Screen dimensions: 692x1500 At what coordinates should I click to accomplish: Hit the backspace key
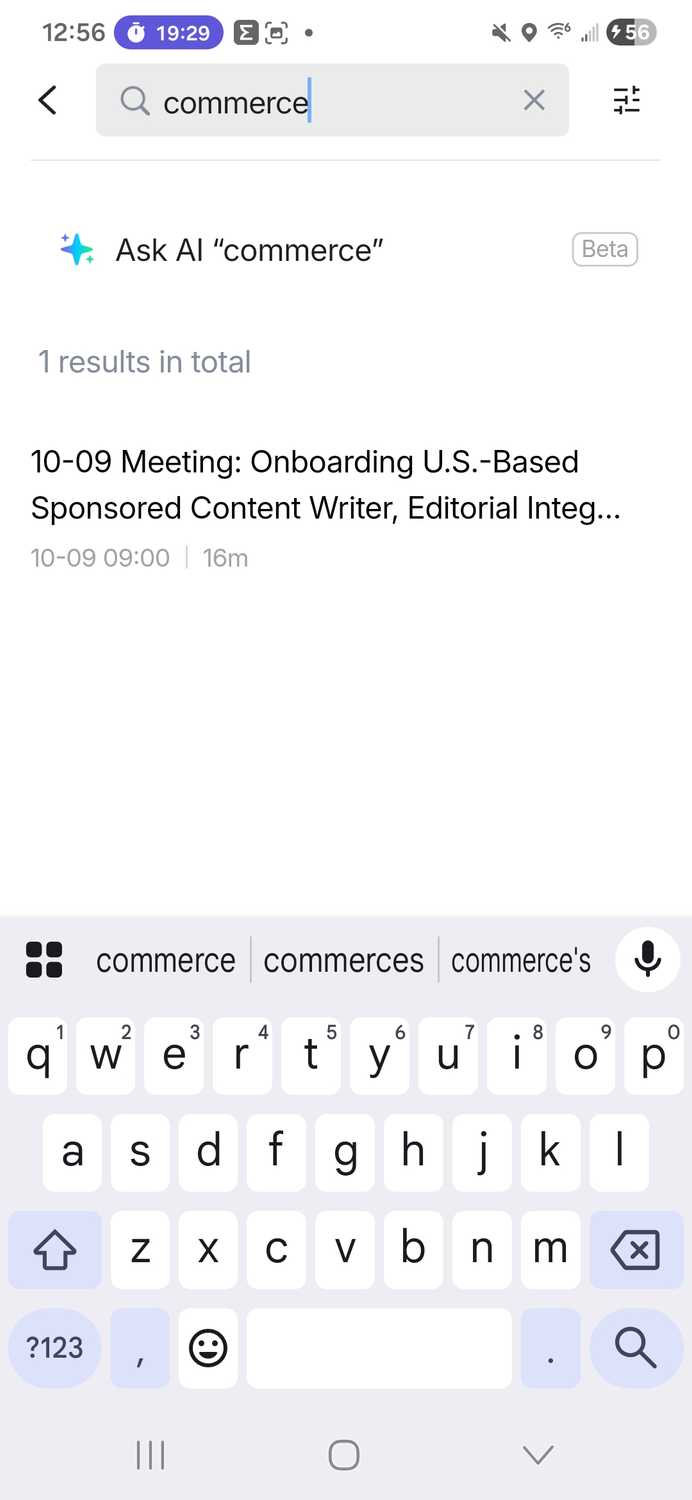click(636, 1250)
